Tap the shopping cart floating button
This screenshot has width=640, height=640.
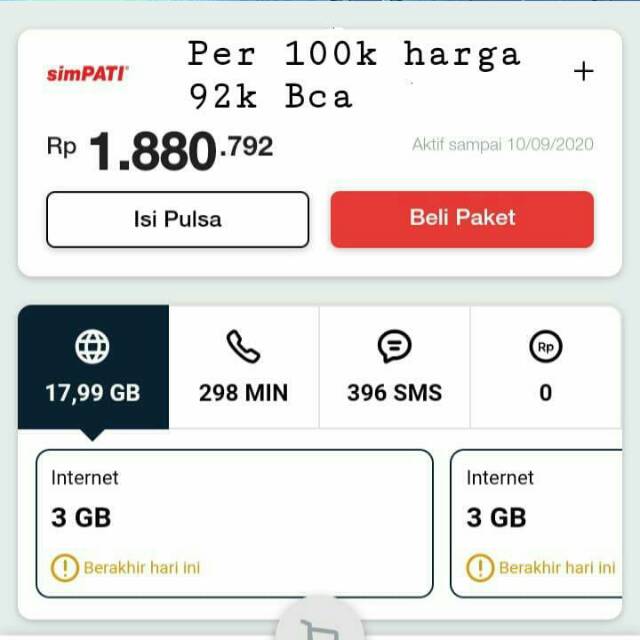pyautogui.click(x=320, y=626)
